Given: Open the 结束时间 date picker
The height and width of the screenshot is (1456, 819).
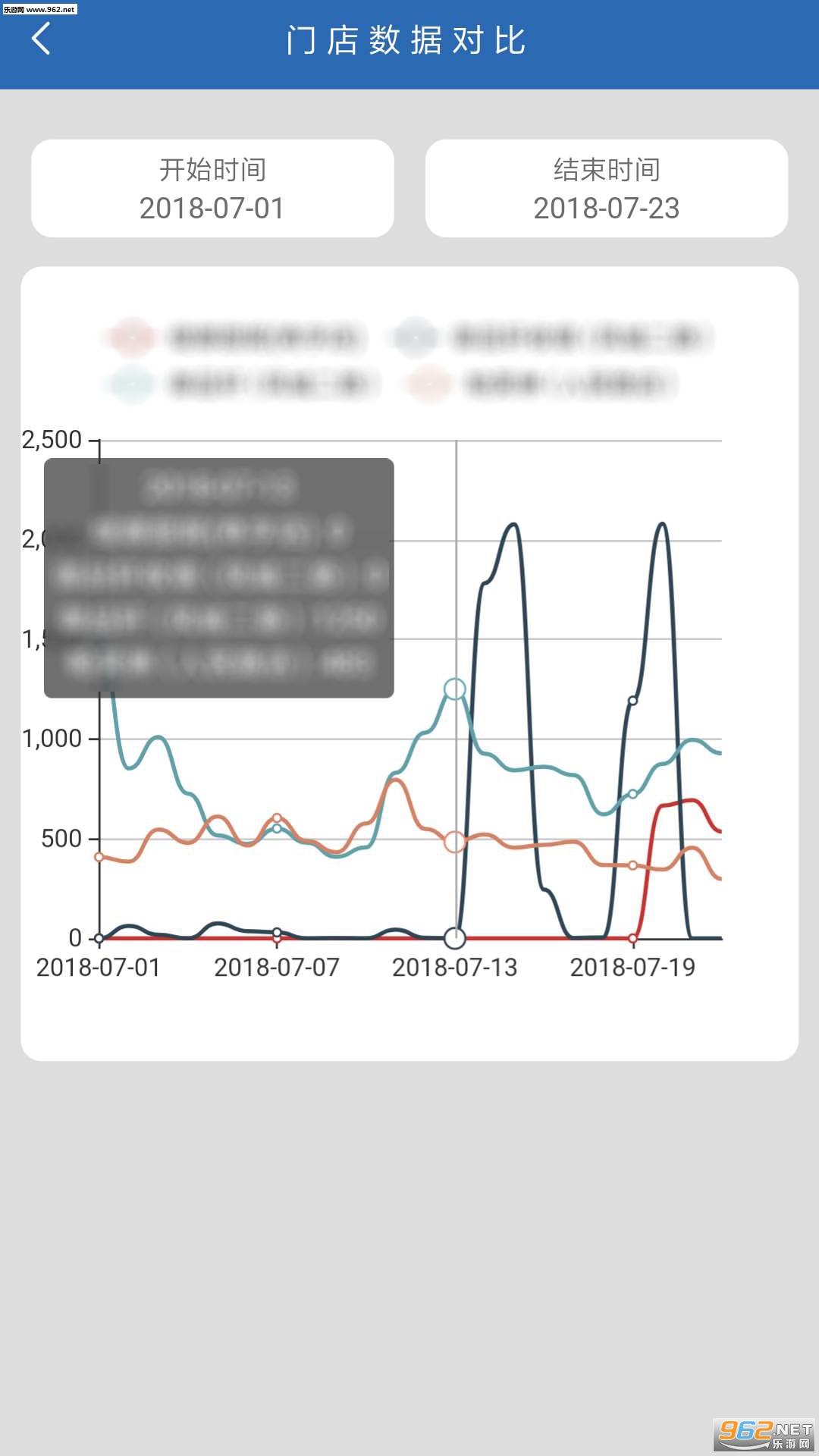Looking at the screenshot, I should click(607, 188).
